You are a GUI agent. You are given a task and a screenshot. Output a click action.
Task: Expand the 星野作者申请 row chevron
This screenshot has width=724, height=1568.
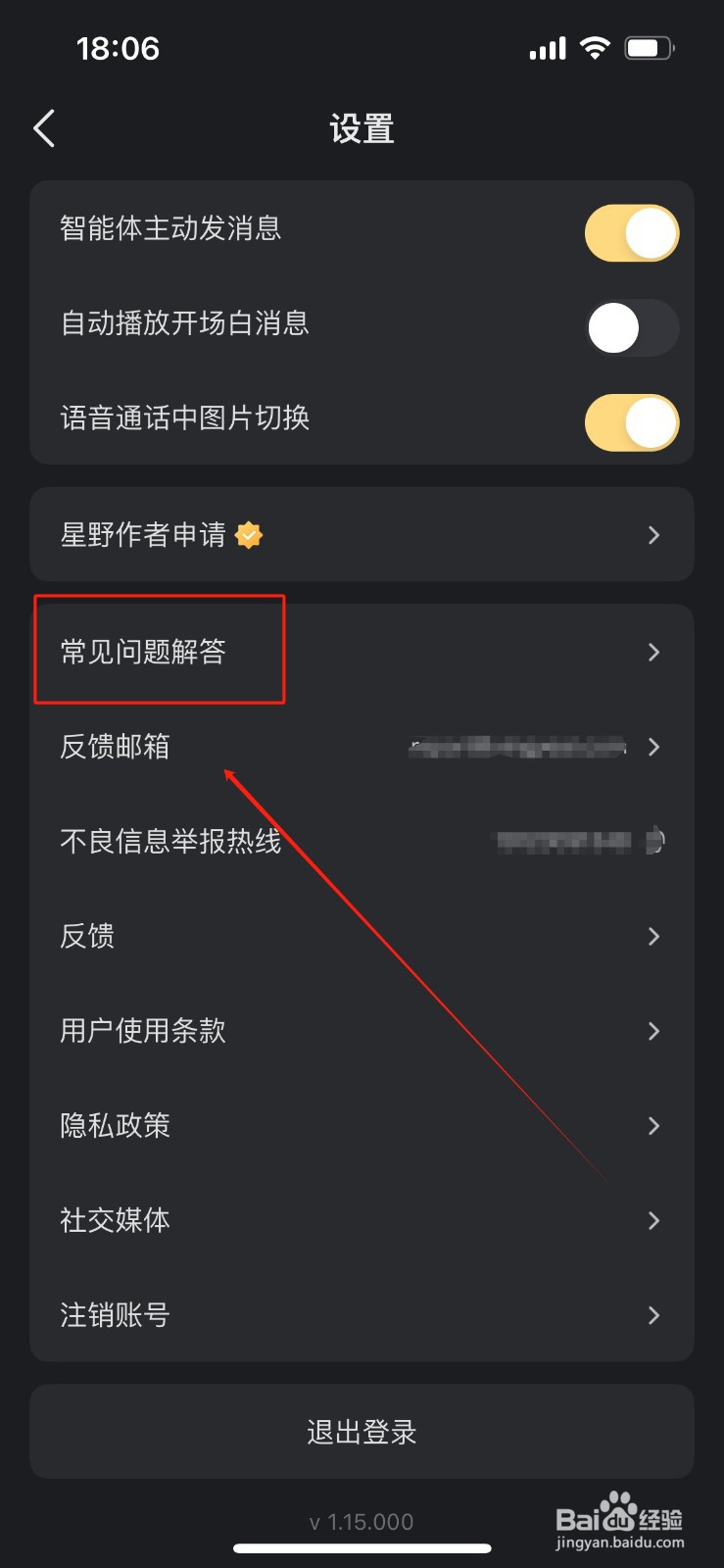click(653, 535)
